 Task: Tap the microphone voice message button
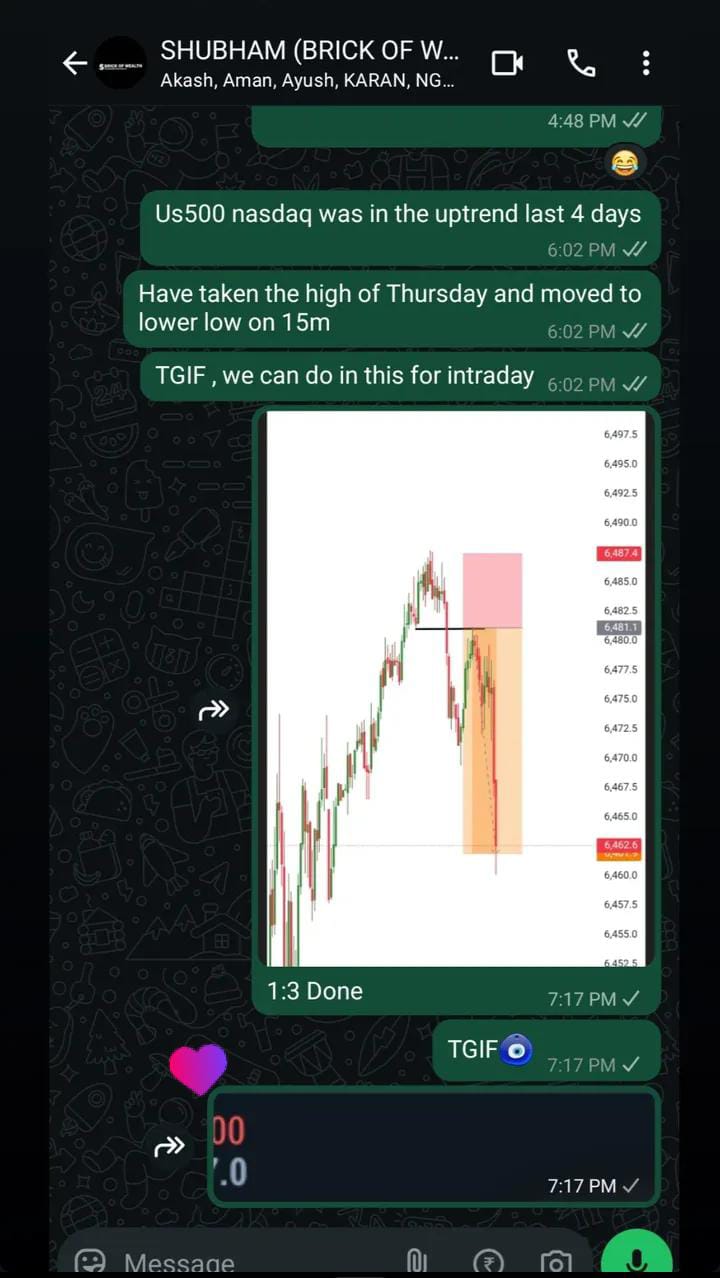click(x=636, y=1258)
